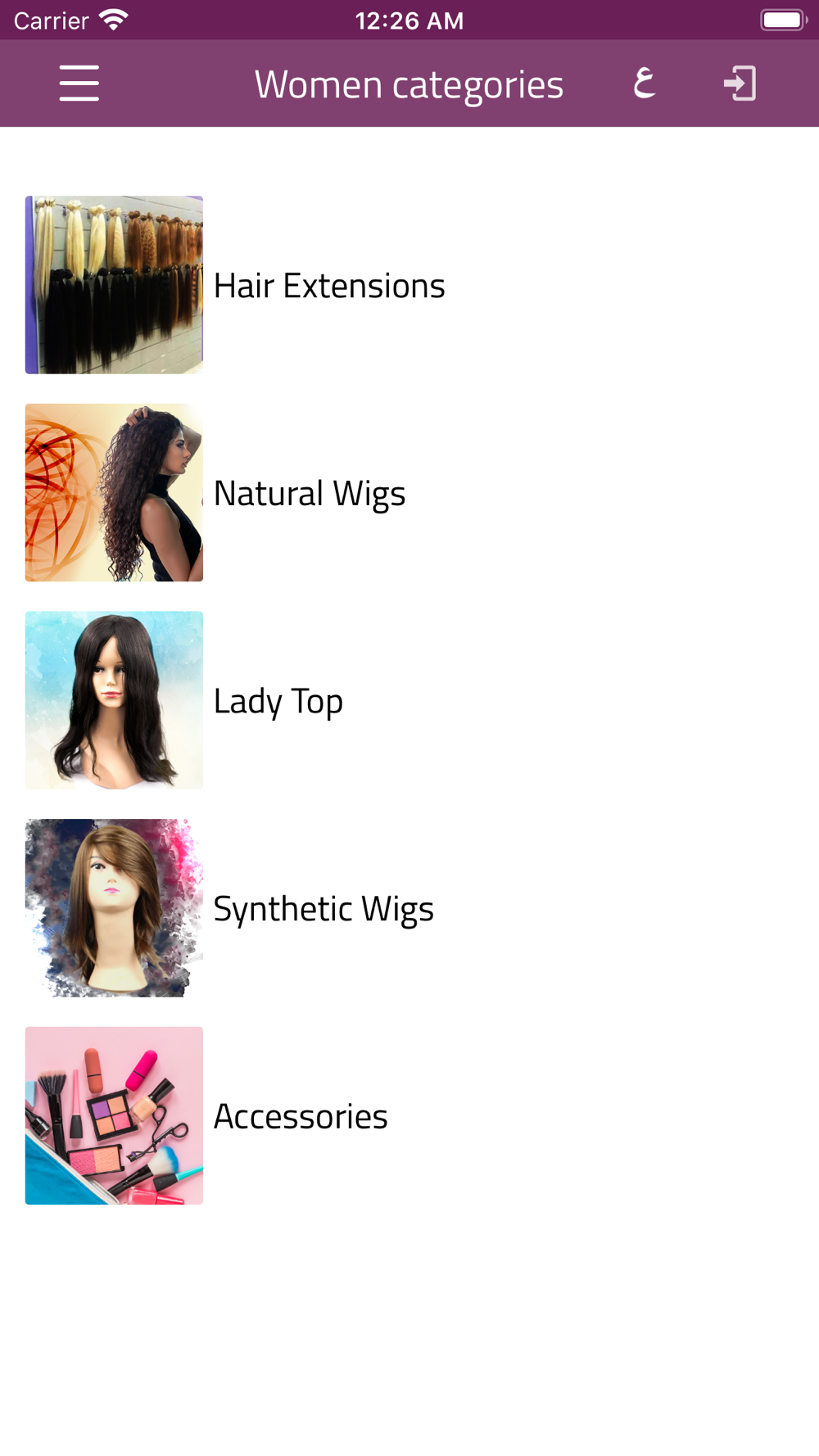Open the hamburger drawer menu
This screenshot has width=819, height=1456.
coord(79,84)
